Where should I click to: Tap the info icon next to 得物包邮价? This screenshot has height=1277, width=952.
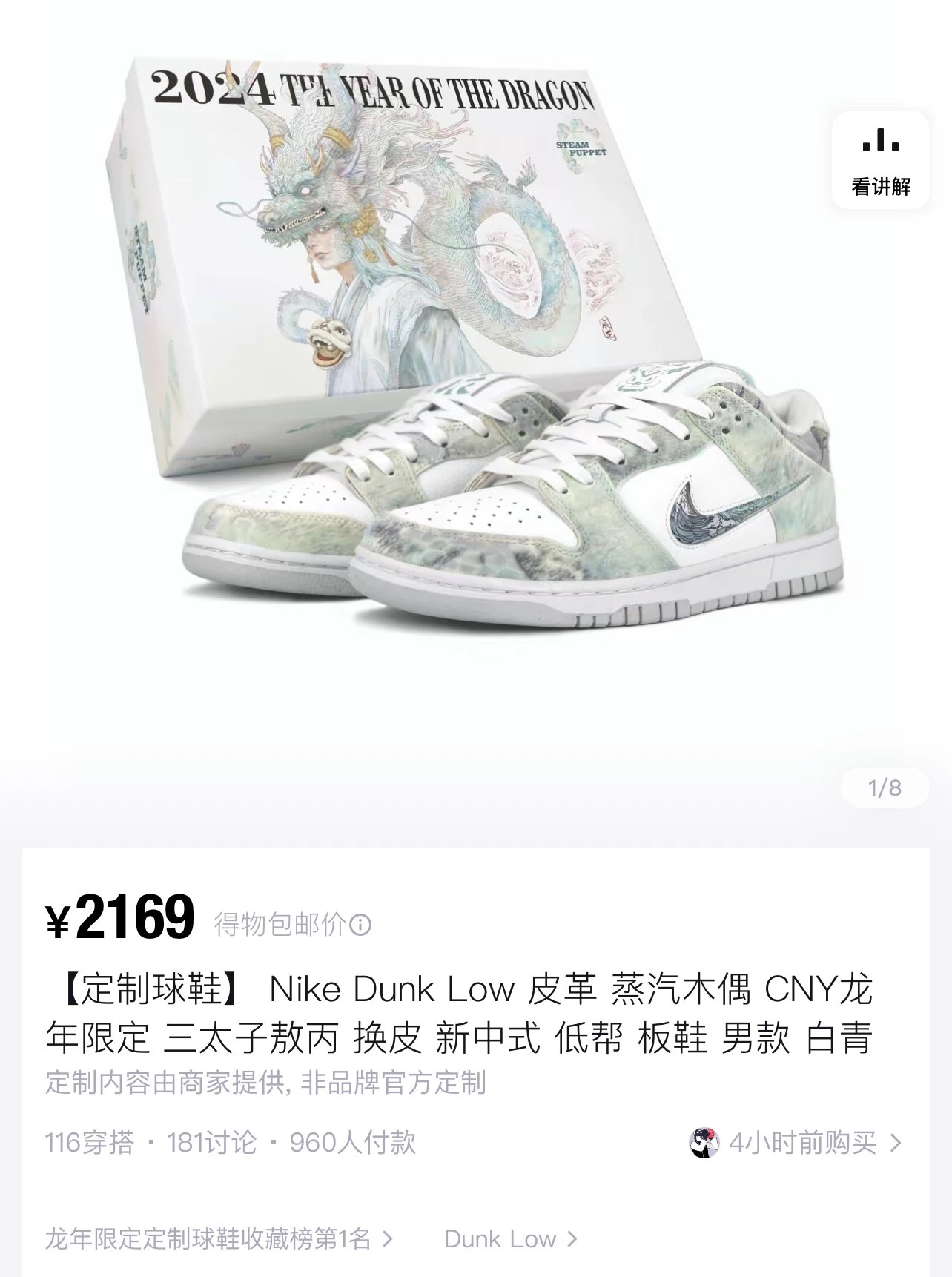click(360, 925)
